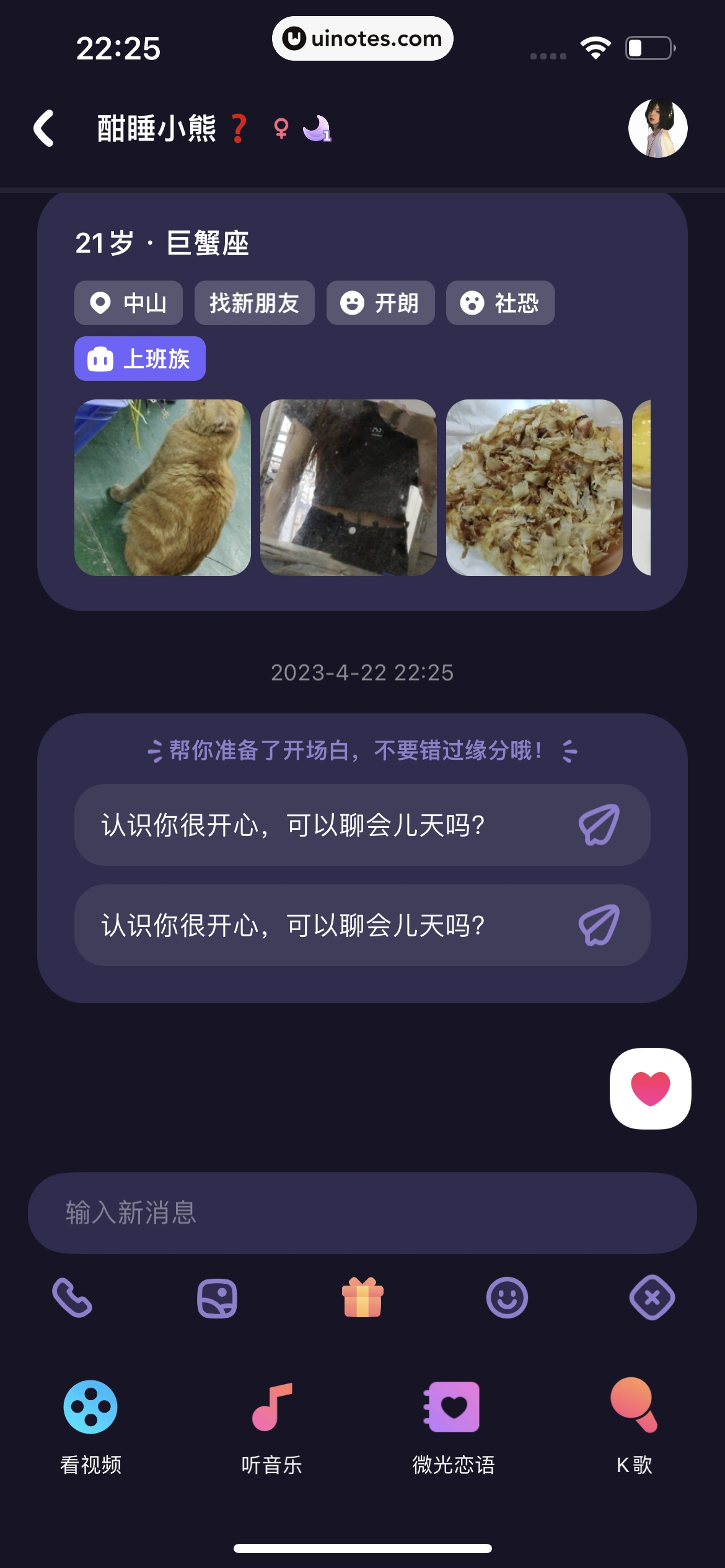Image resolution: width=725 pixels, height=1568 pixels.
Task: Open the photo album icon
Action: pos(217,1298)
